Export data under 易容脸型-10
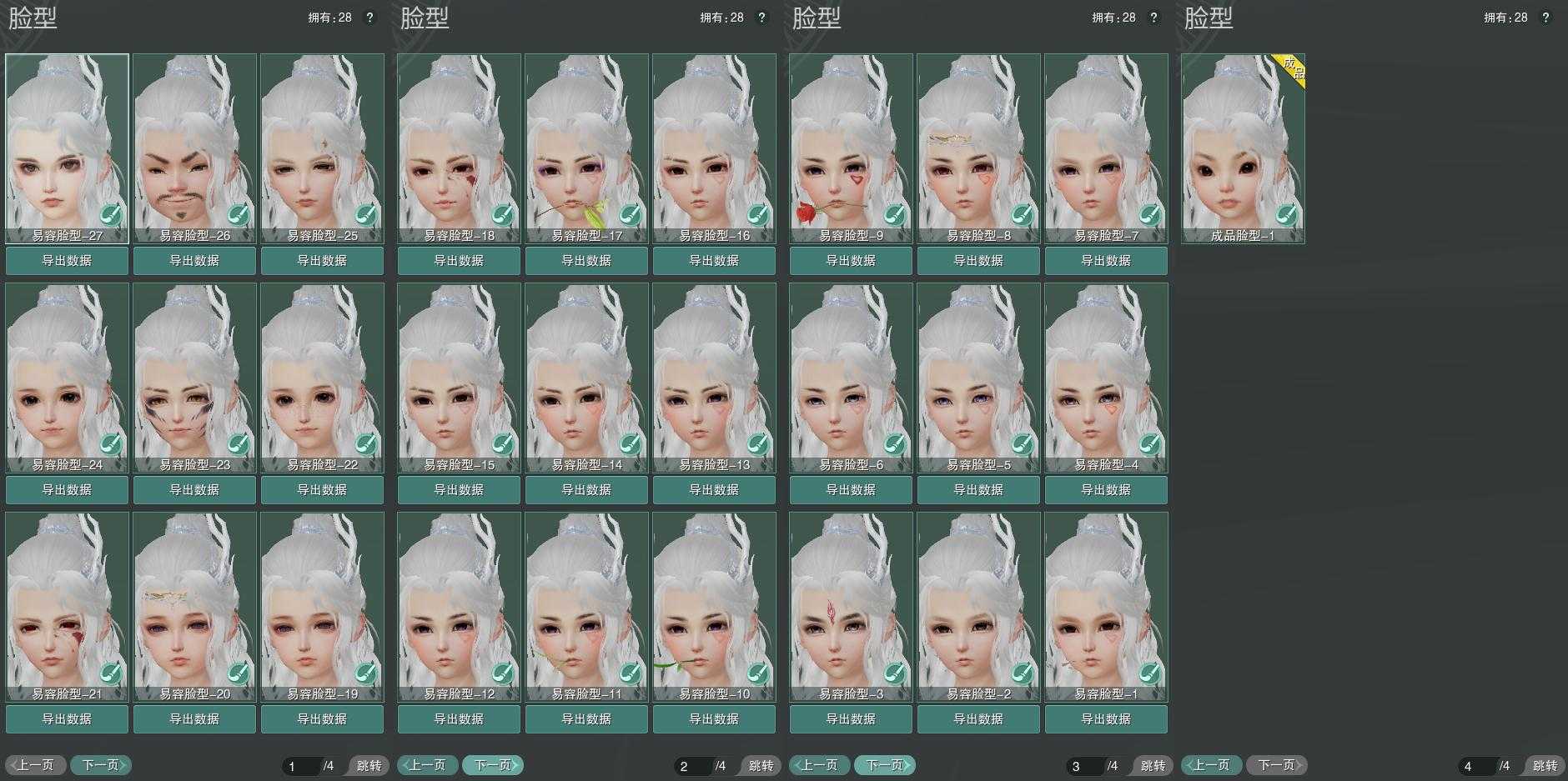The width and height of the screenshot is (1568, 781). 714,719
